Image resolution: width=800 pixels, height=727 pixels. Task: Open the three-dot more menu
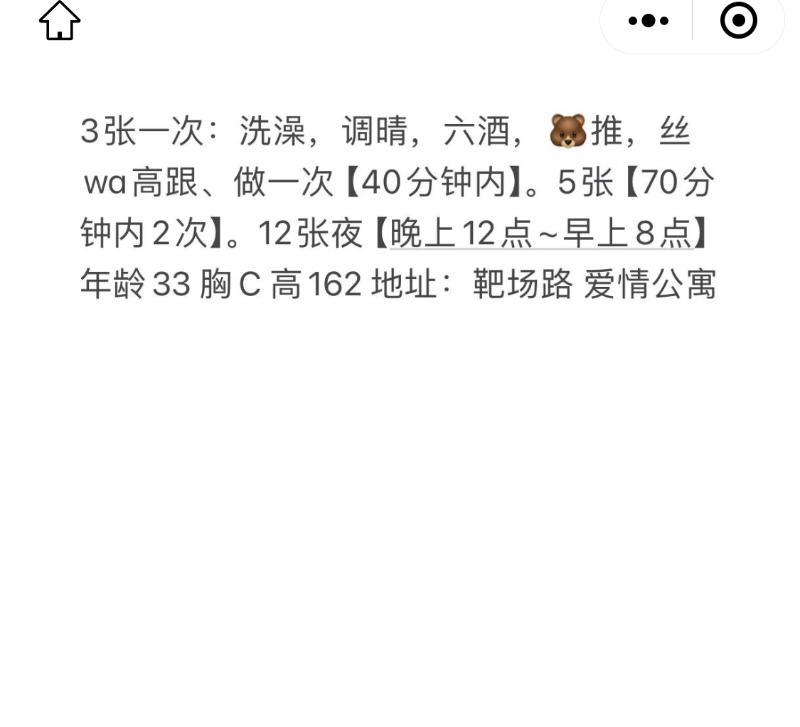pyautogui.click(x=648, y=20)
